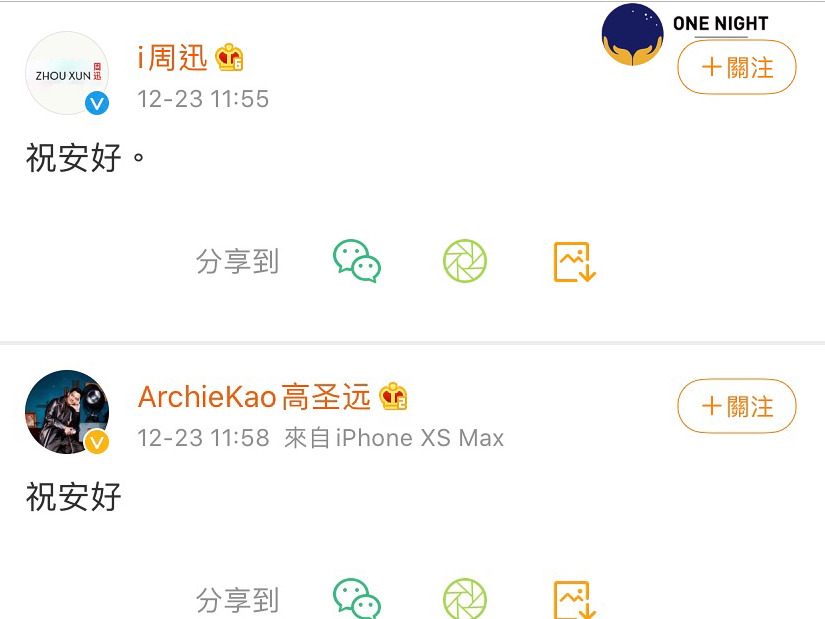
Task: Open ArchieKao高圣远's profile avatar
Action: pyautogui.click(x=66, y=412)
